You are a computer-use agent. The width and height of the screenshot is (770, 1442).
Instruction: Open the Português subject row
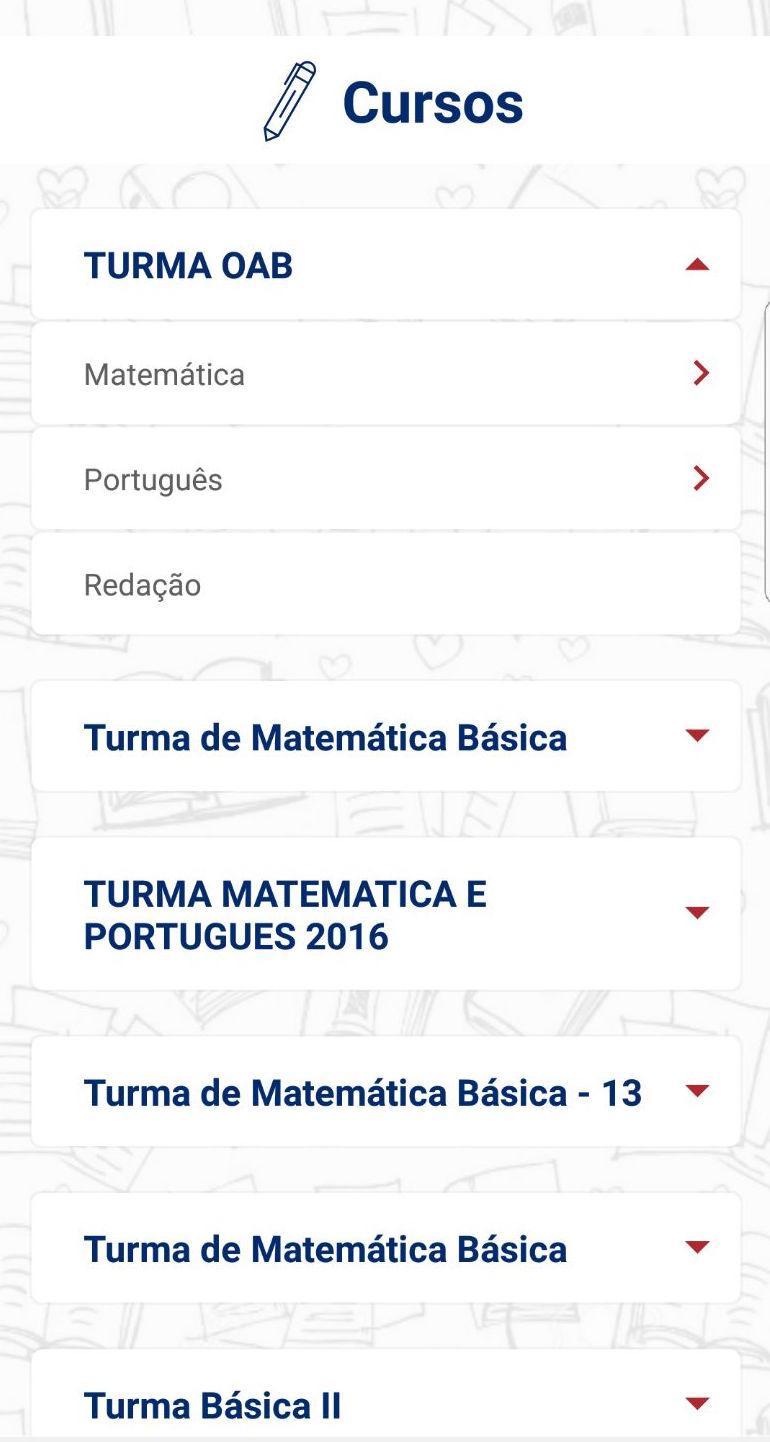pyautogui.click(x=386, y=479)
